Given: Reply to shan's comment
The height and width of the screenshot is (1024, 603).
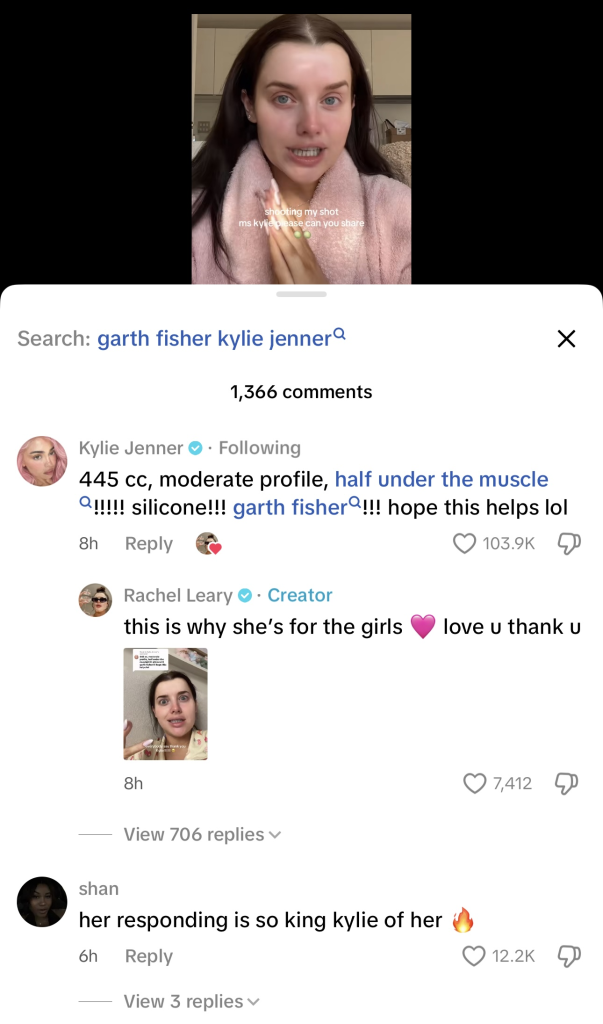Looking at the screenshot, I should [x=148, y=956].
